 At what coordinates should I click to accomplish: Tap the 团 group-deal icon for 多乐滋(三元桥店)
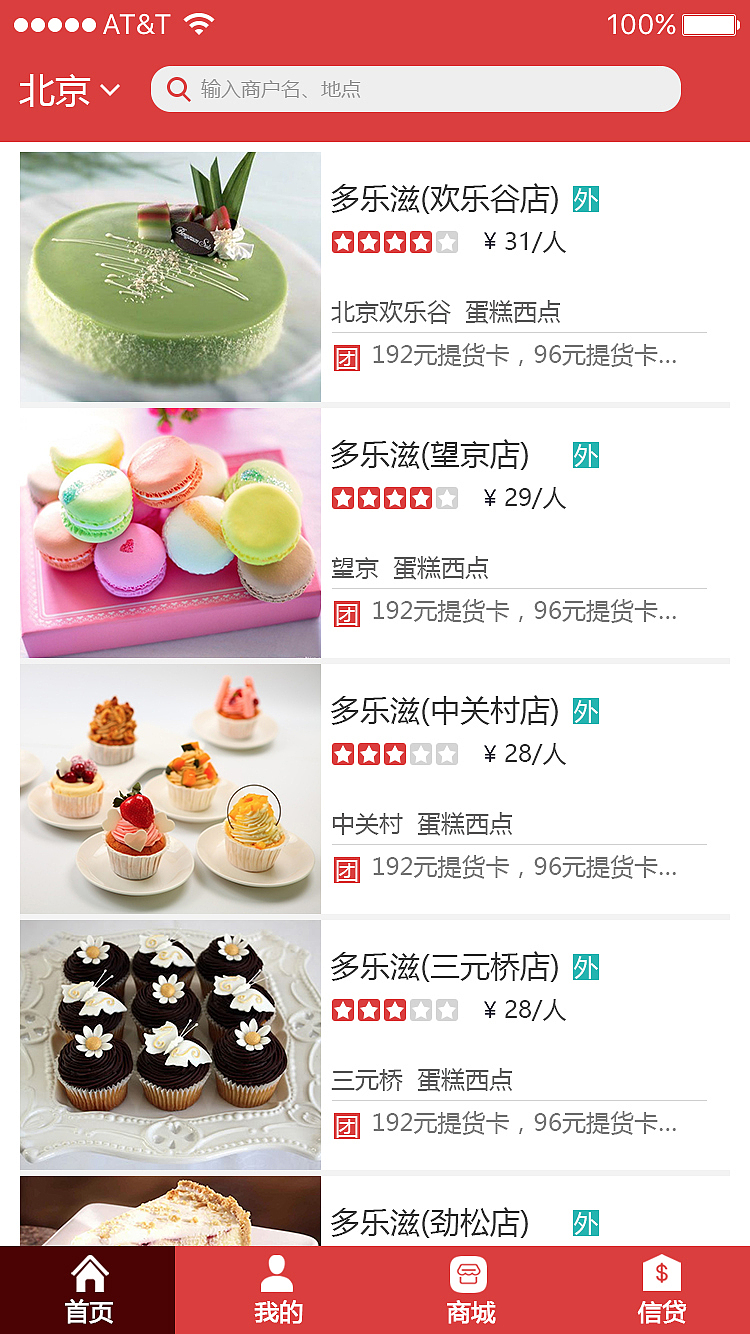[x=345, y=1125]
